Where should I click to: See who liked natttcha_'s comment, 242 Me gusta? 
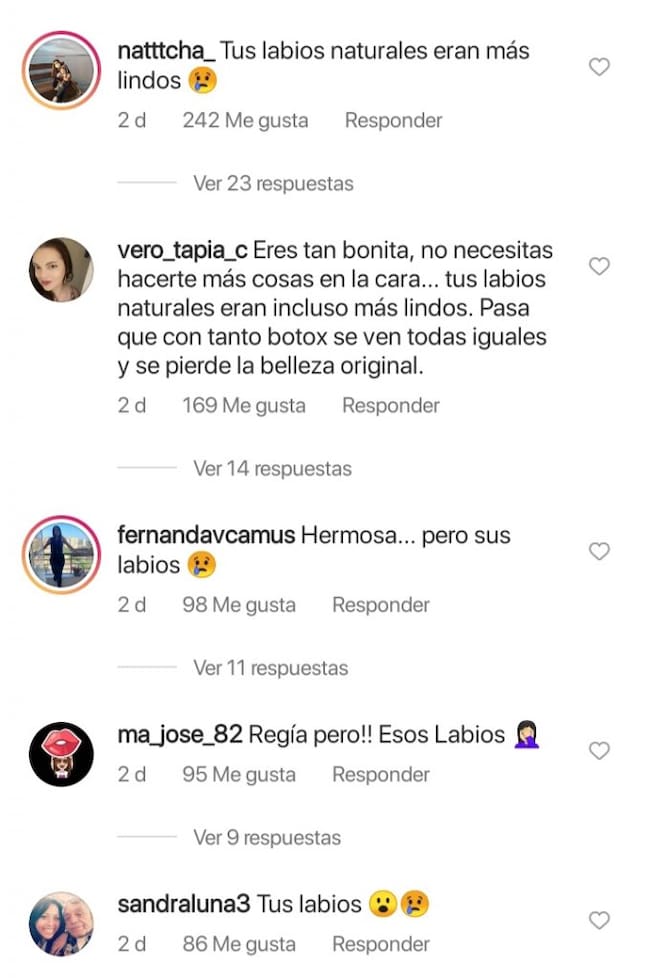coord(245,120)
